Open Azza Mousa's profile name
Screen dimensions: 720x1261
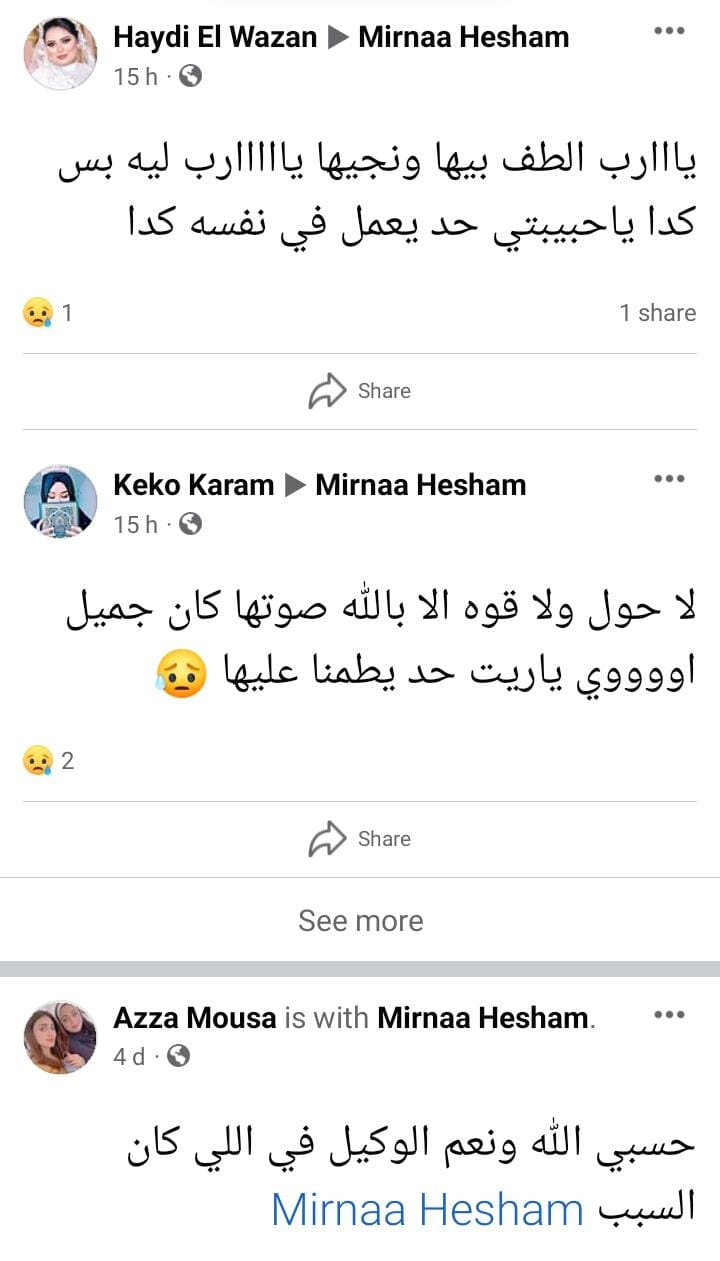point(195,1018)
